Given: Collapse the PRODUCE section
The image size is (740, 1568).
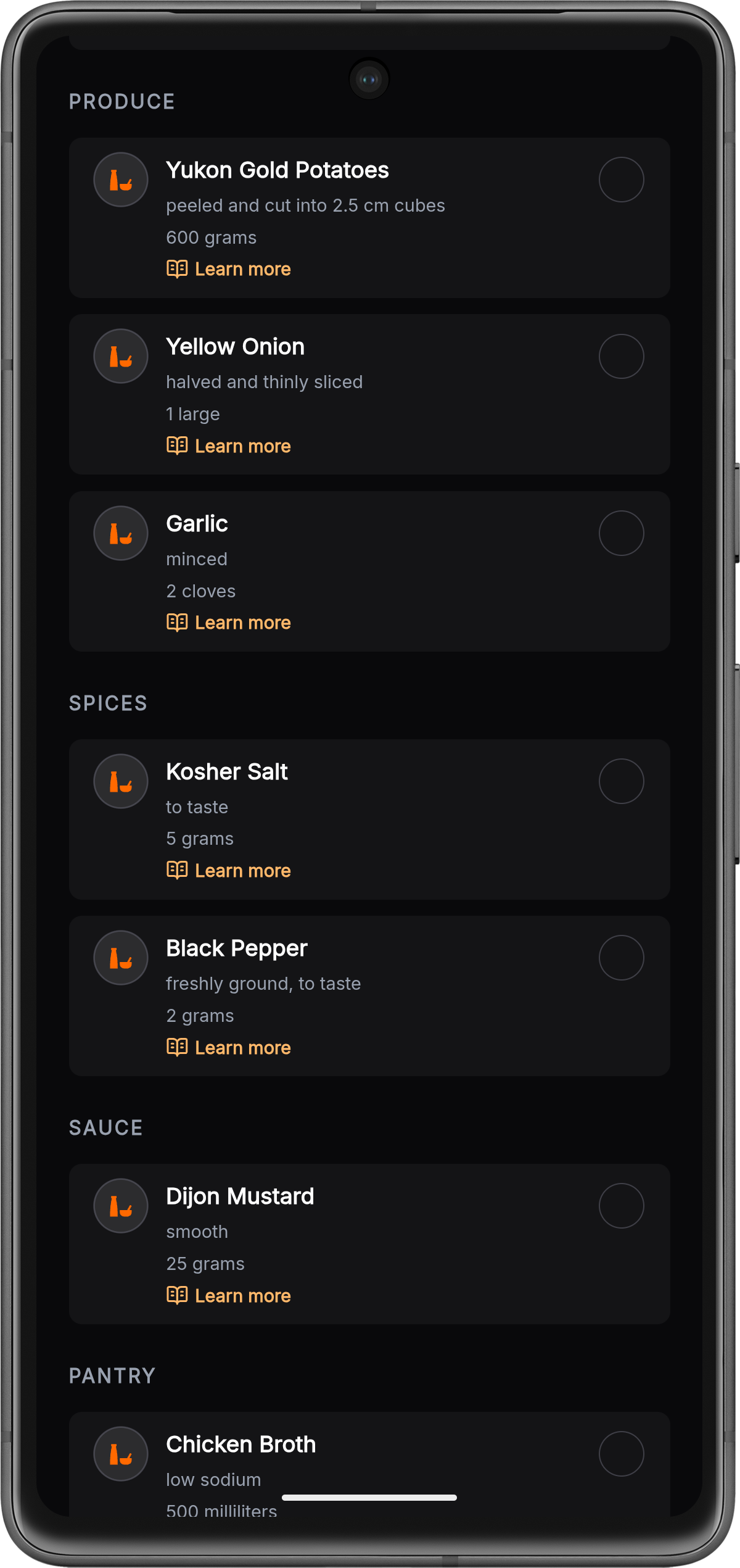Looking at the screenshot, I should coord(121,101).
